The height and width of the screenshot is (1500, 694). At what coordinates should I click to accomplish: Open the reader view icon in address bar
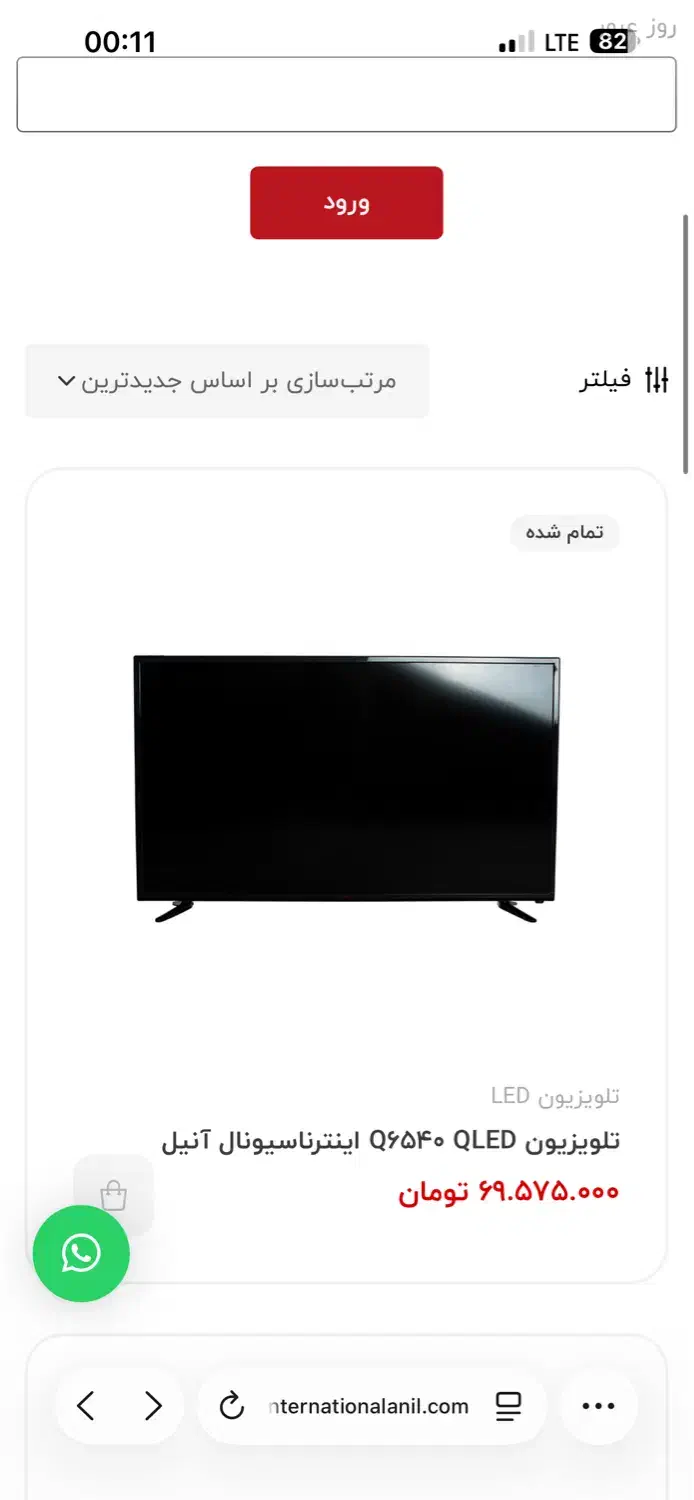coord(509,1407)
